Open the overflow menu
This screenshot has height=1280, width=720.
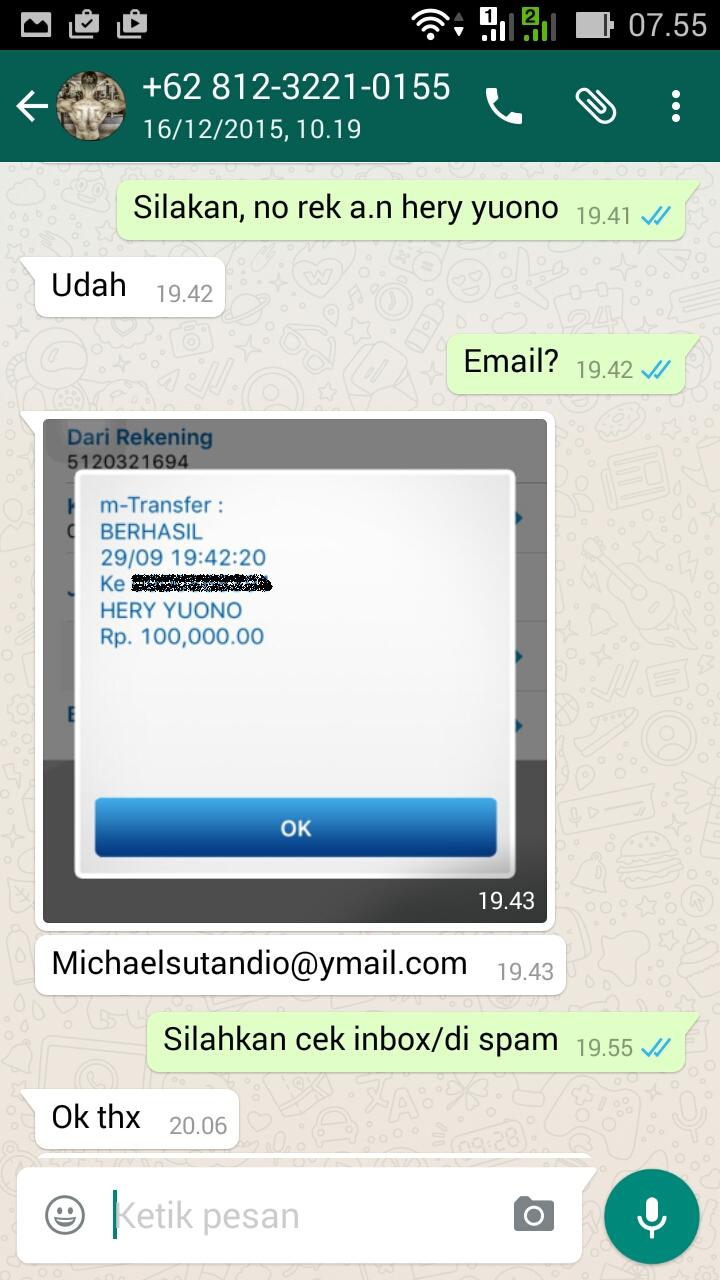click(x=676, y=106)
